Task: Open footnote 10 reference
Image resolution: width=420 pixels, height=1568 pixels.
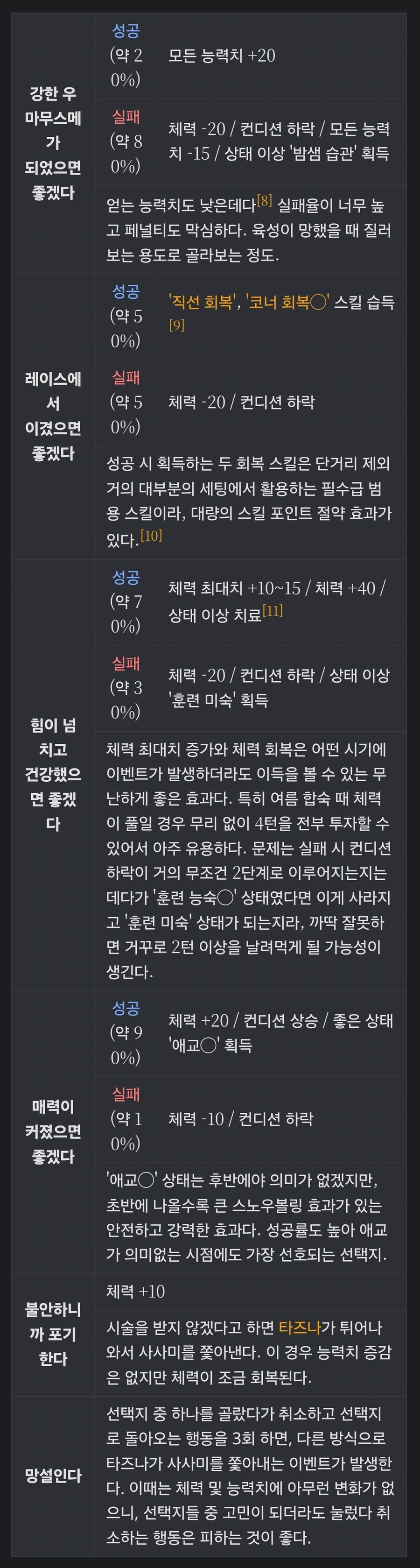Action: pyautogui.click(x=151, y=535)
